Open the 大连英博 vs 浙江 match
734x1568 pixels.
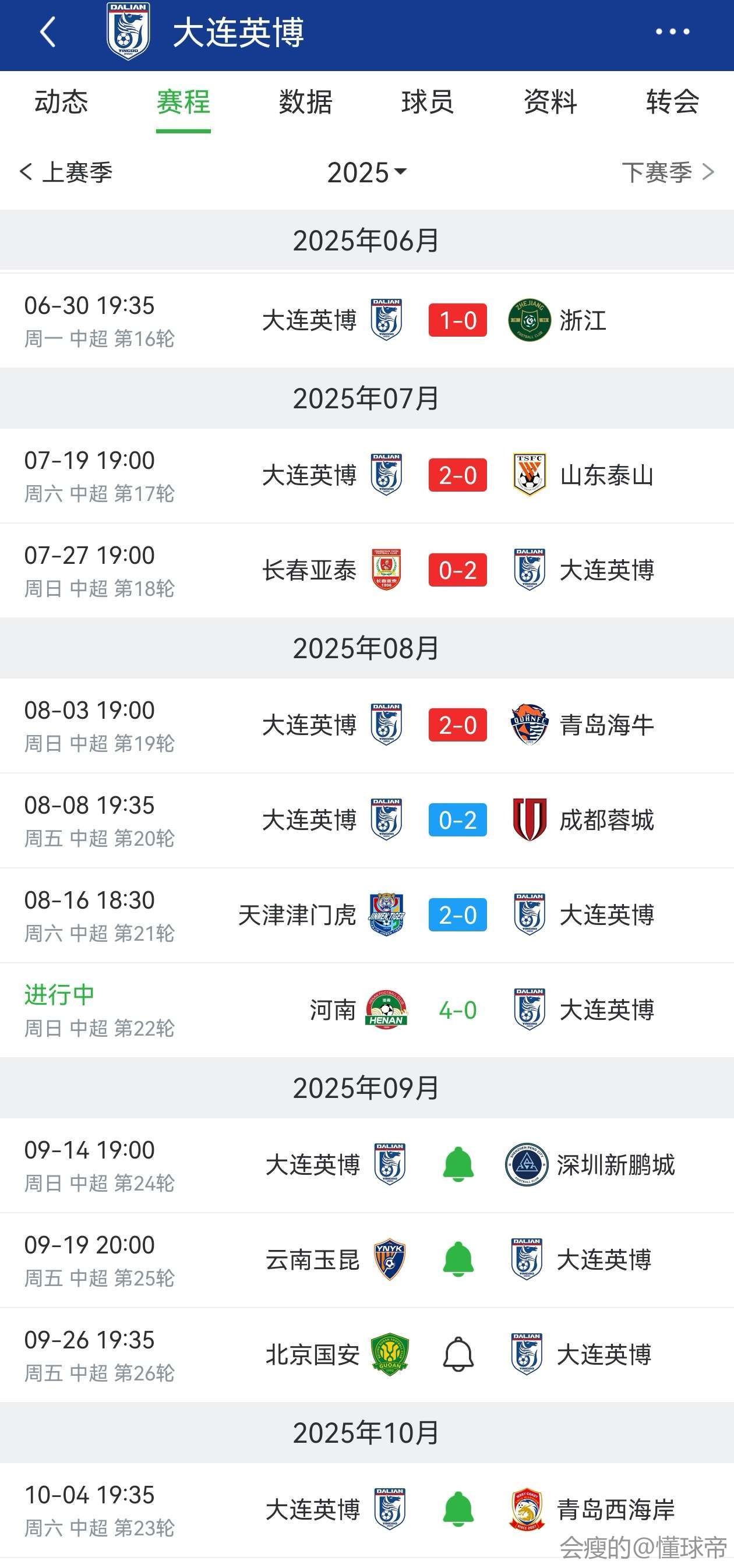pos(367,321)
